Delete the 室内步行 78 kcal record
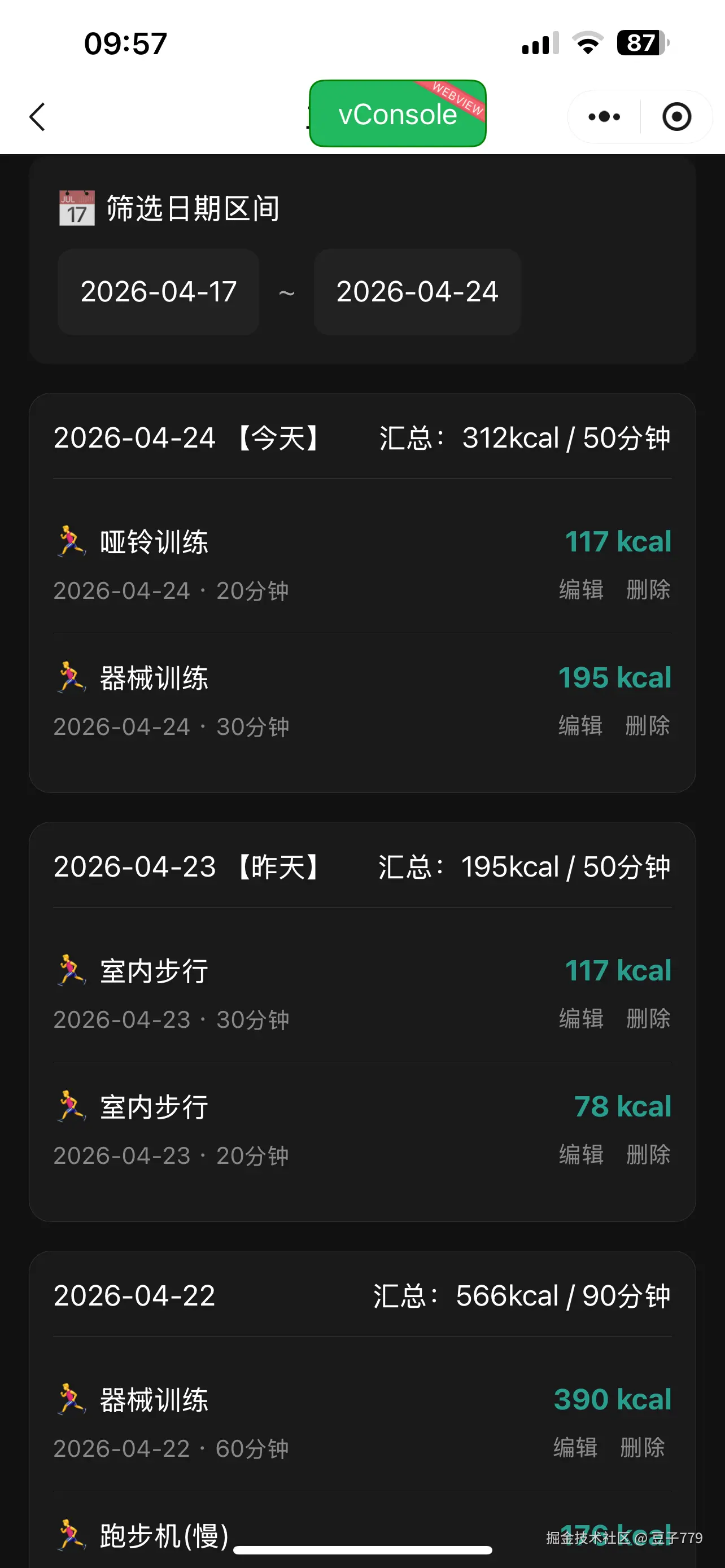 (x=648, y=1155)
